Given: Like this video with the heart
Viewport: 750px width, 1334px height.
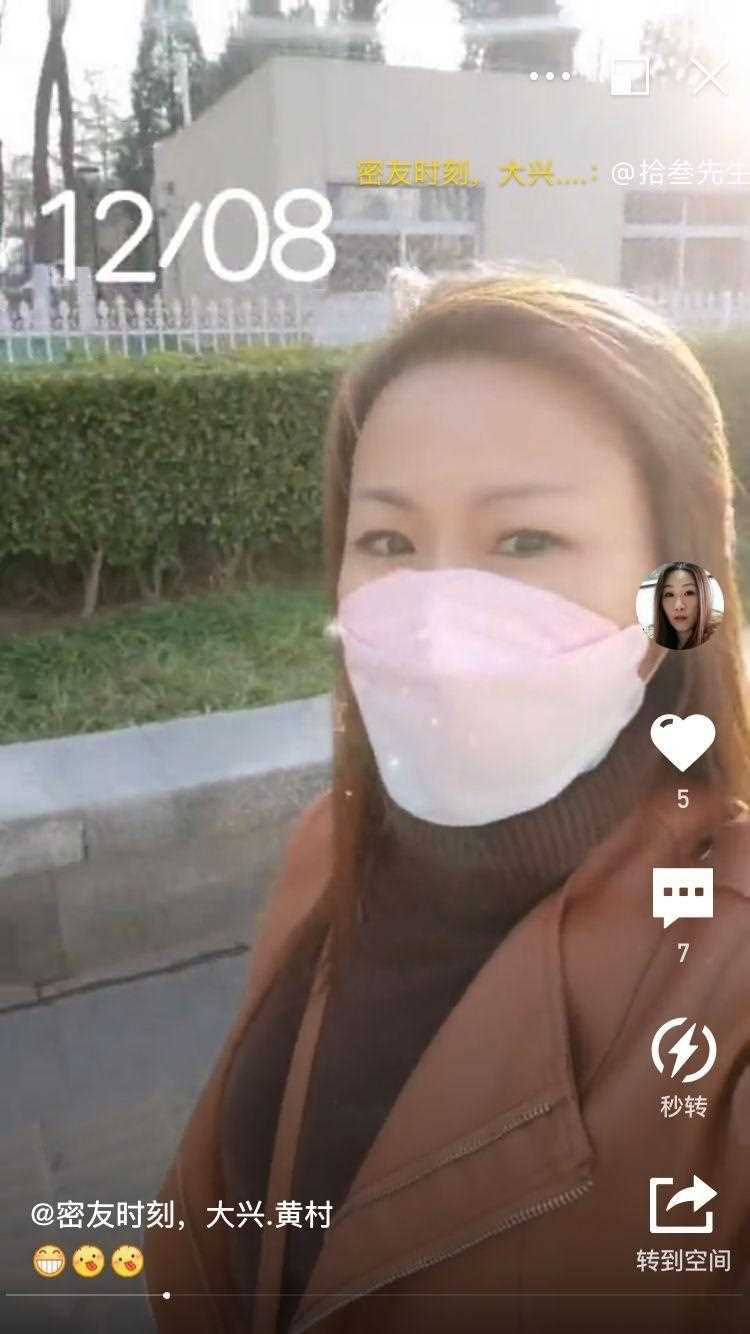Looking at the screenshot, I should (x=683, y=743).
